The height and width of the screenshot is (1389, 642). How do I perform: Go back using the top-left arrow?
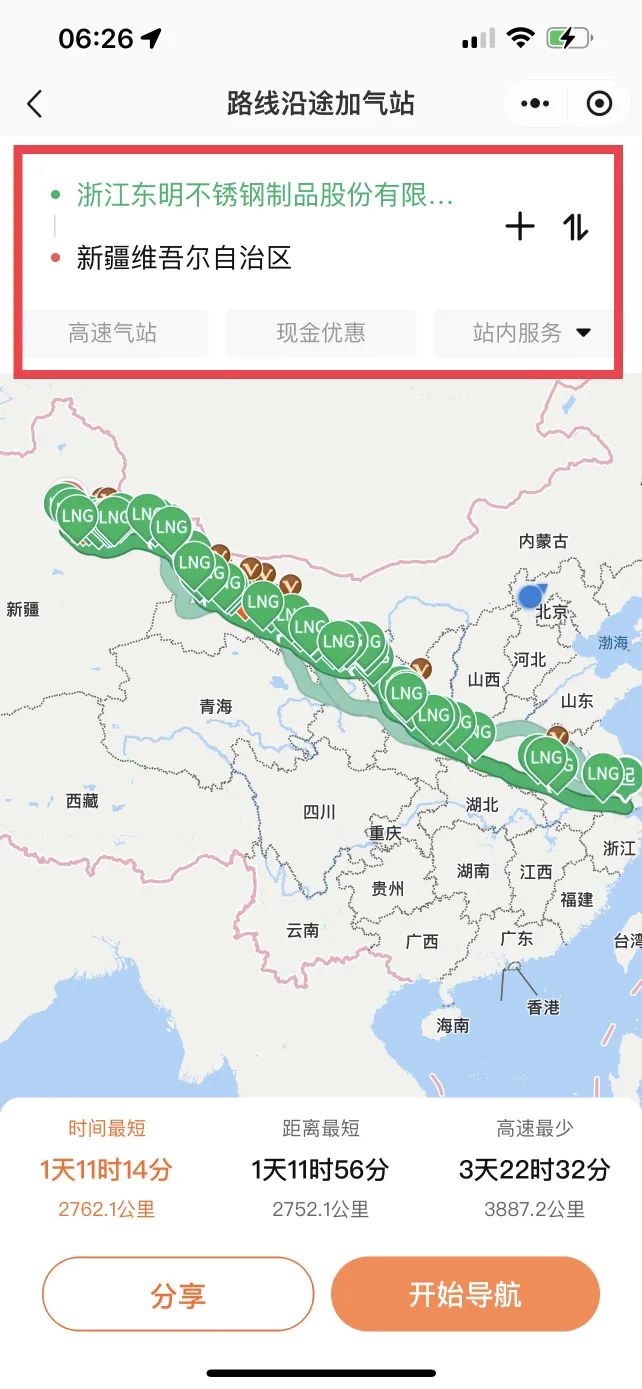35,104
